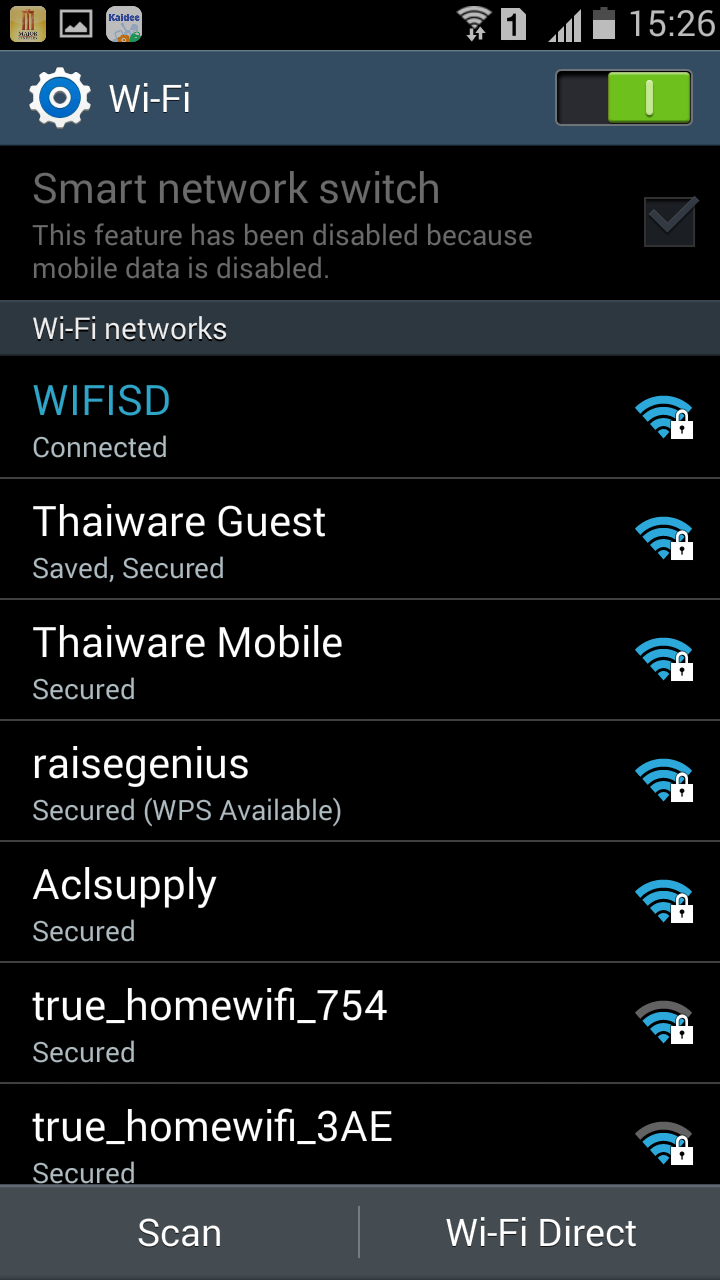Open Wi-Fi Direct

(541, 1232)
